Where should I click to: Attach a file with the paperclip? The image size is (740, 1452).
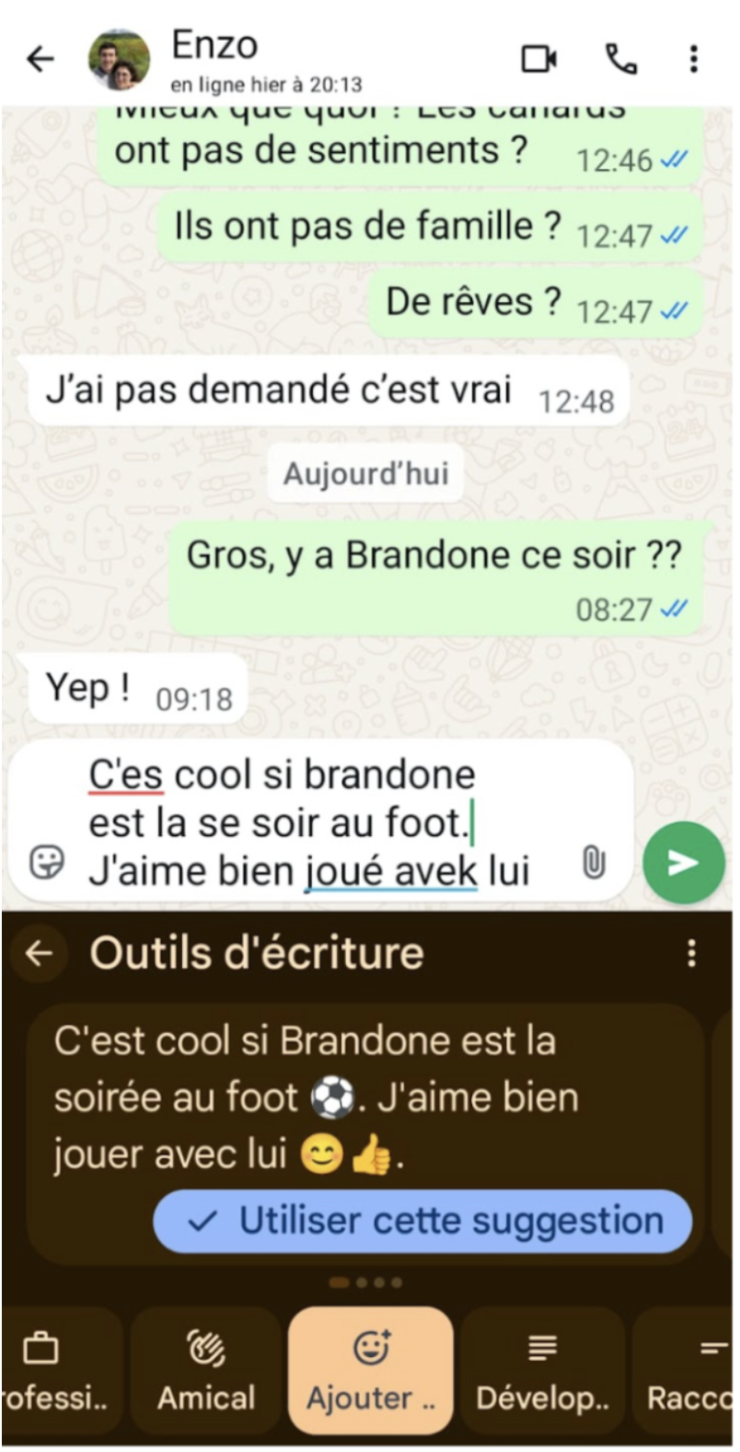point(594,862)
